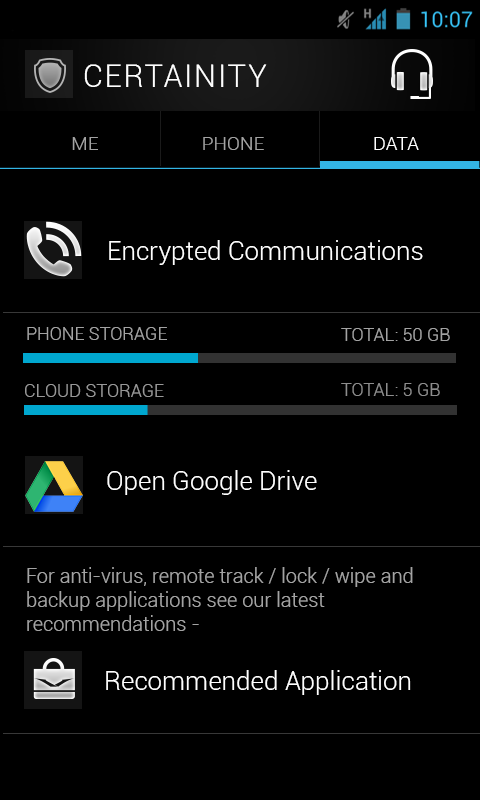This screenshot has width=480, height=800.
Task: Tap the Certainity shield app icon
Action: click(49, 74)
